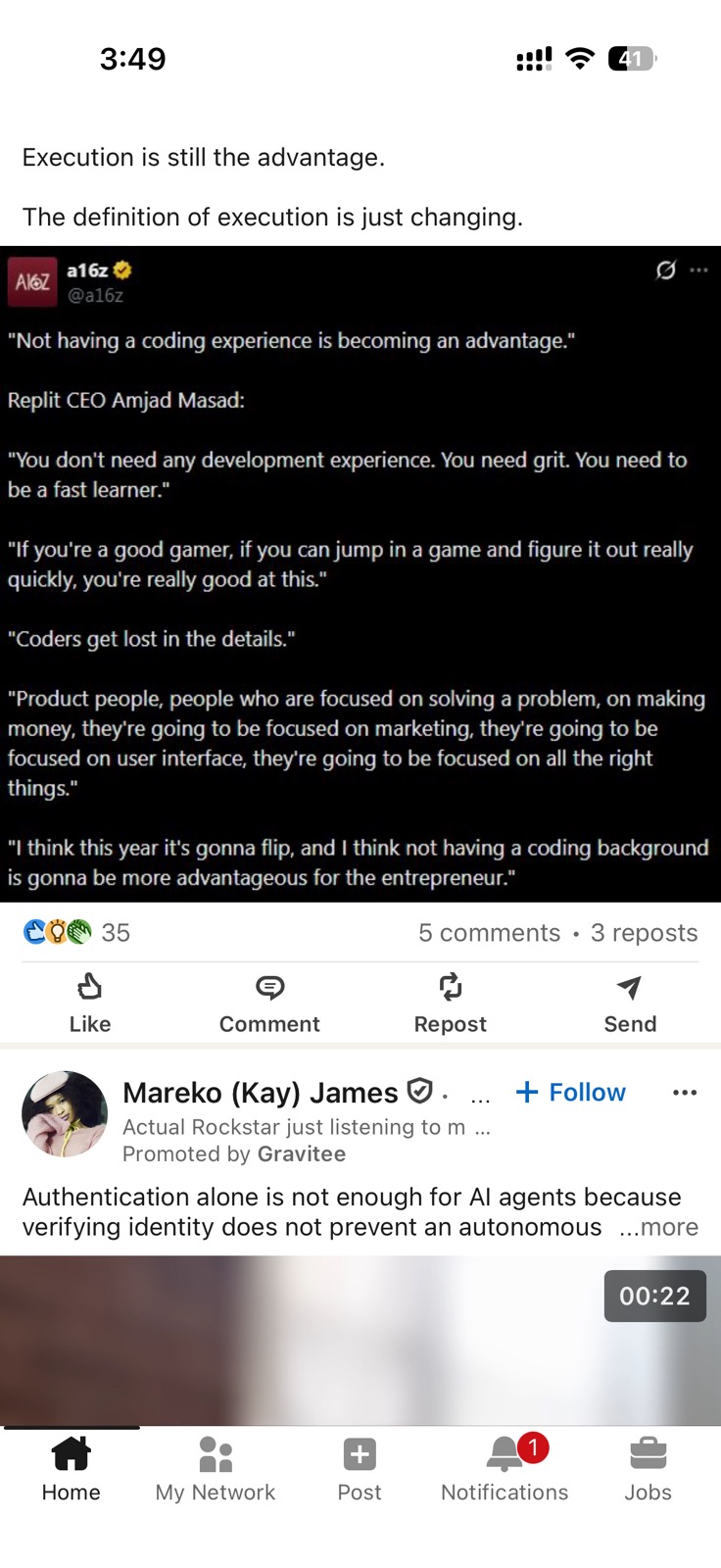Screen dimensions: 721x1568
Task: Follow Mareko (Kay) James
Action: click(571, 1092)
